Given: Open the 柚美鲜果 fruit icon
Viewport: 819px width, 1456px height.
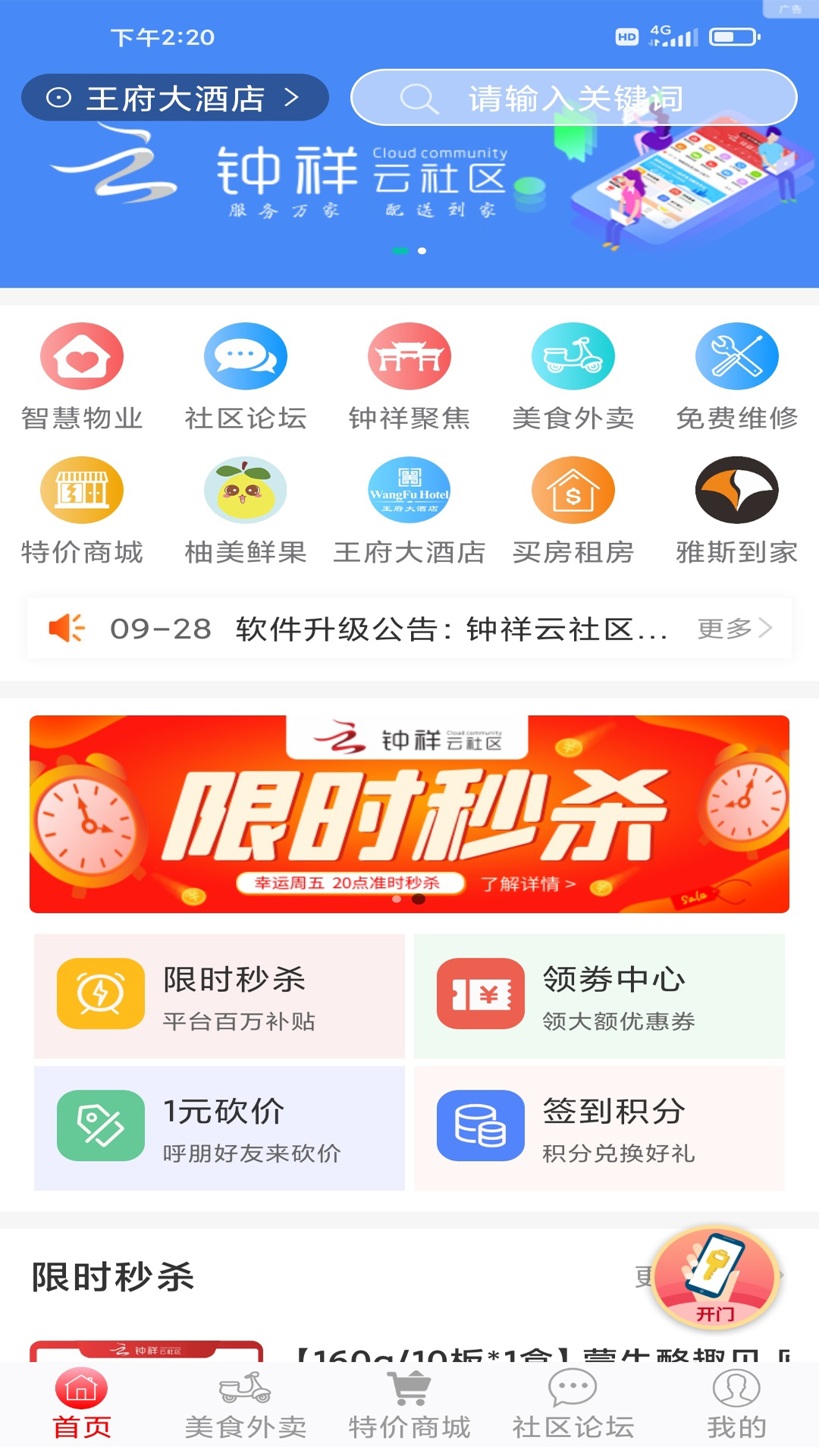Looking at the screenshot, I should (x=245, y=489).
